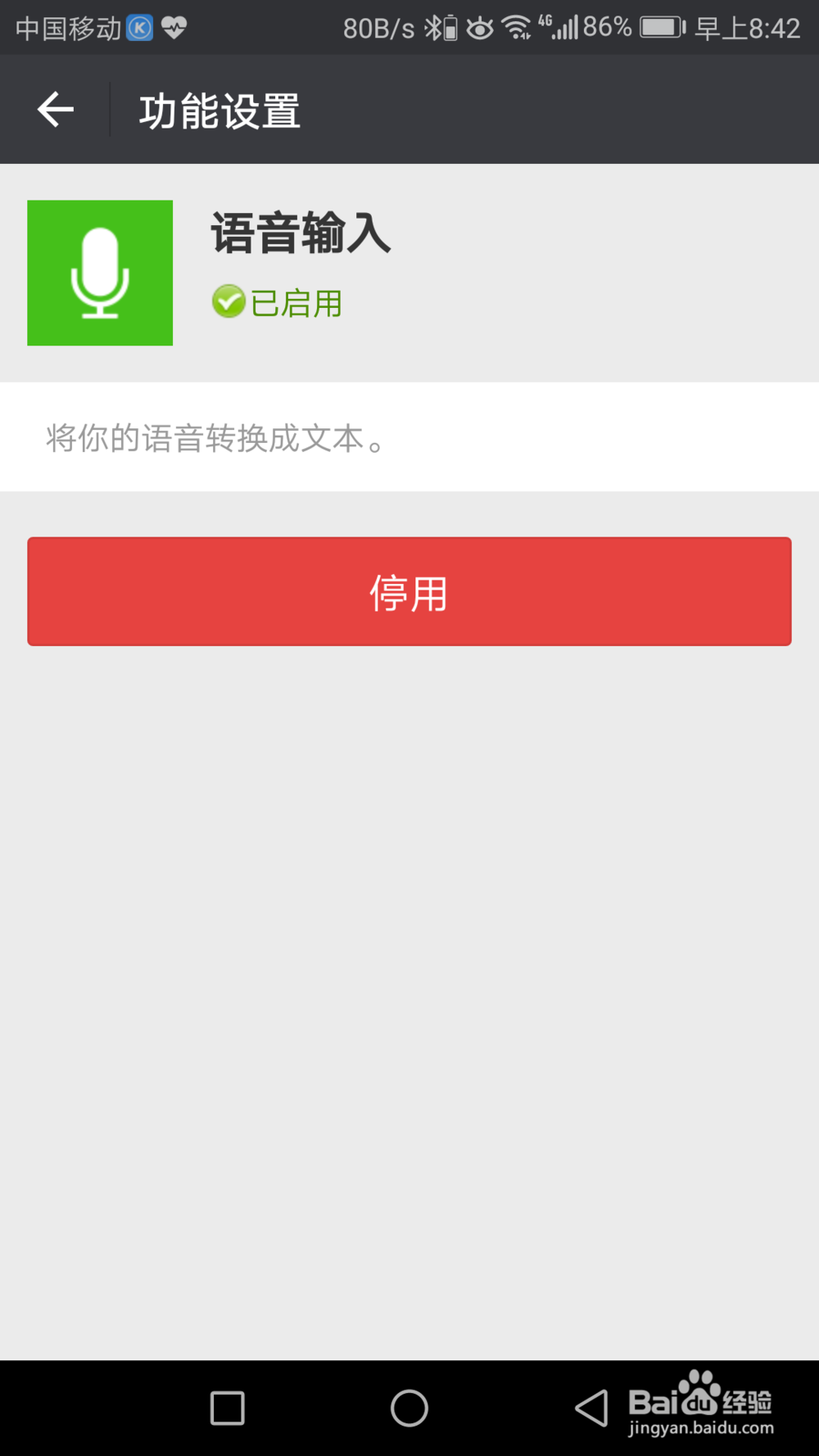Tap the back arrow to exit settings
819x1456 pixels.
pos(54,108)
